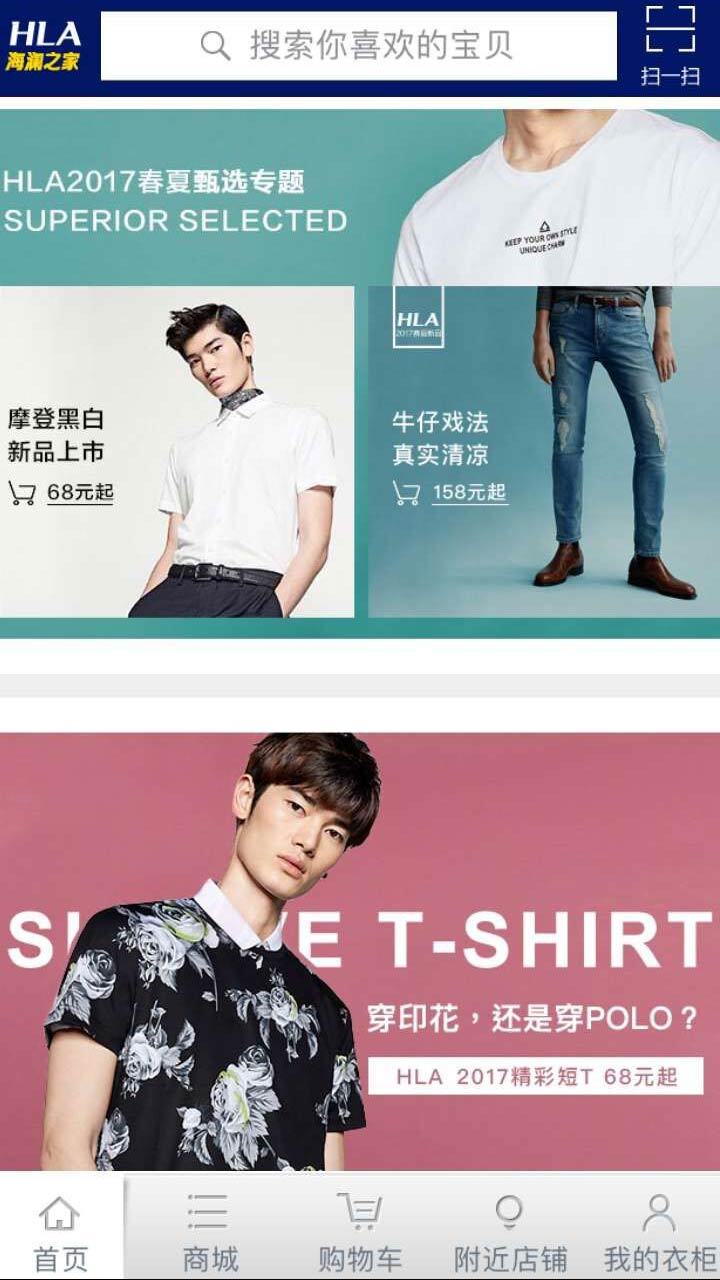Open the 扫一扫 scan icon
Image resolution: width=720 pixels, height=1280 pixels.
pyautogui.click(x=669, y=46)
